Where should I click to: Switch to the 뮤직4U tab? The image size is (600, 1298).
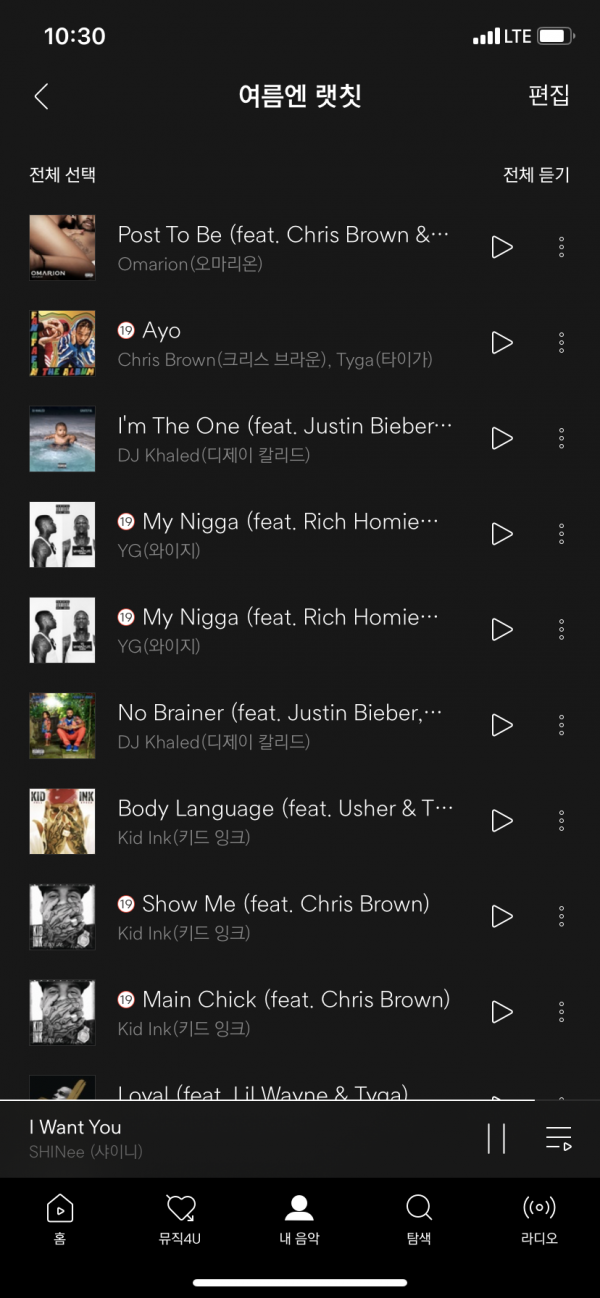tap(180, 1218)
